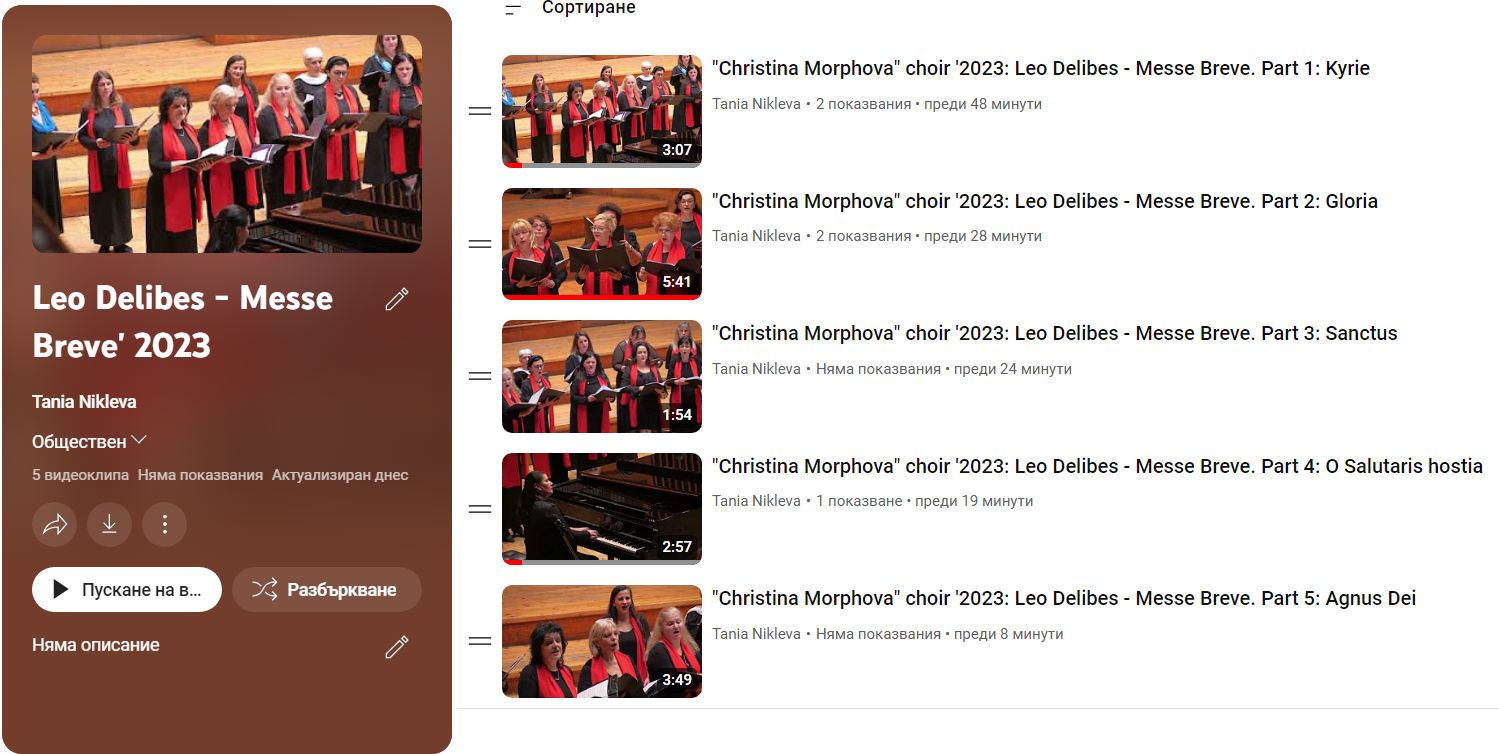Open the playlist's three-dot menu
Screen dimensions: 1499x754
tap(165, 524)
